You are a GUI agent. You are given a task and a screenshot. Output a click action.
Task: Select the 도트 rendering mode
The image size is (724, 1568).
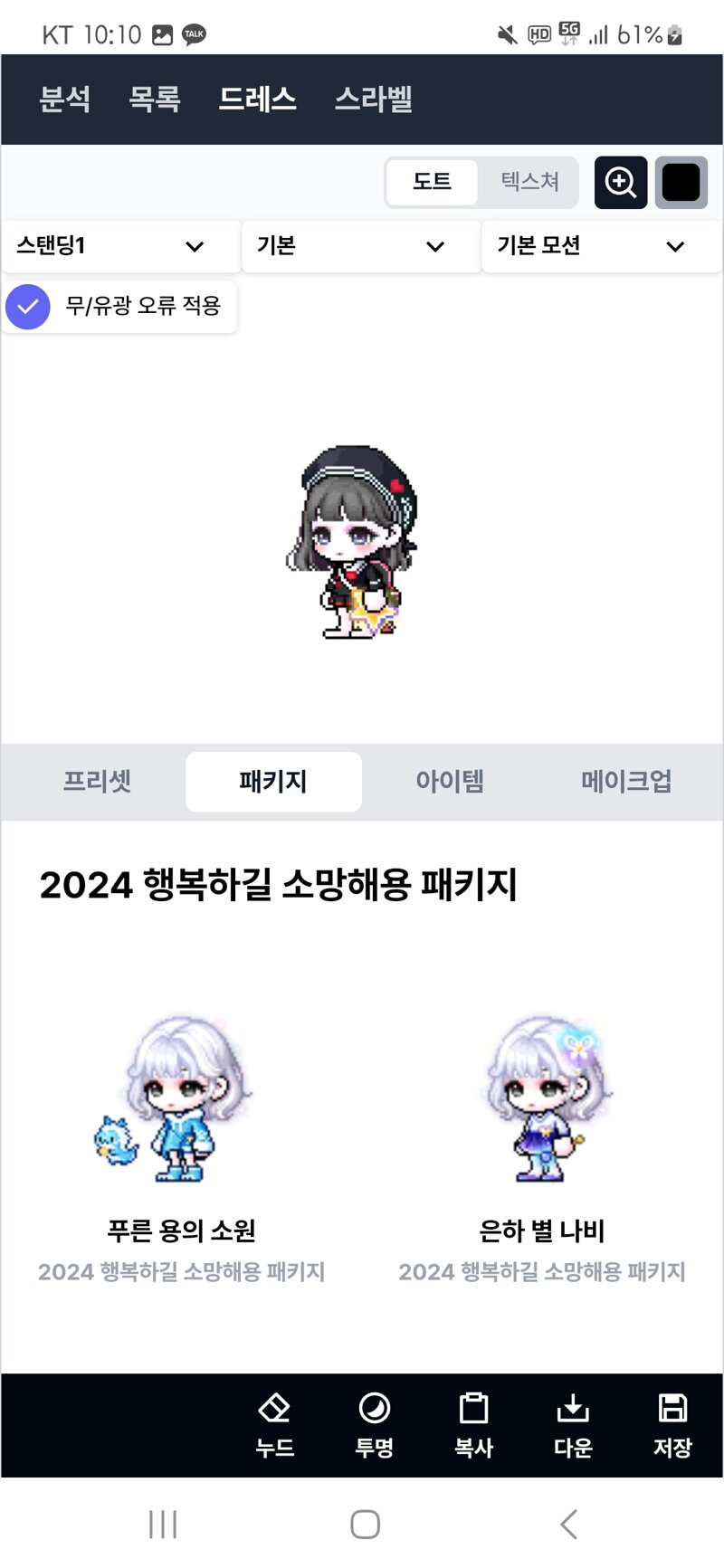click(432, 182)
